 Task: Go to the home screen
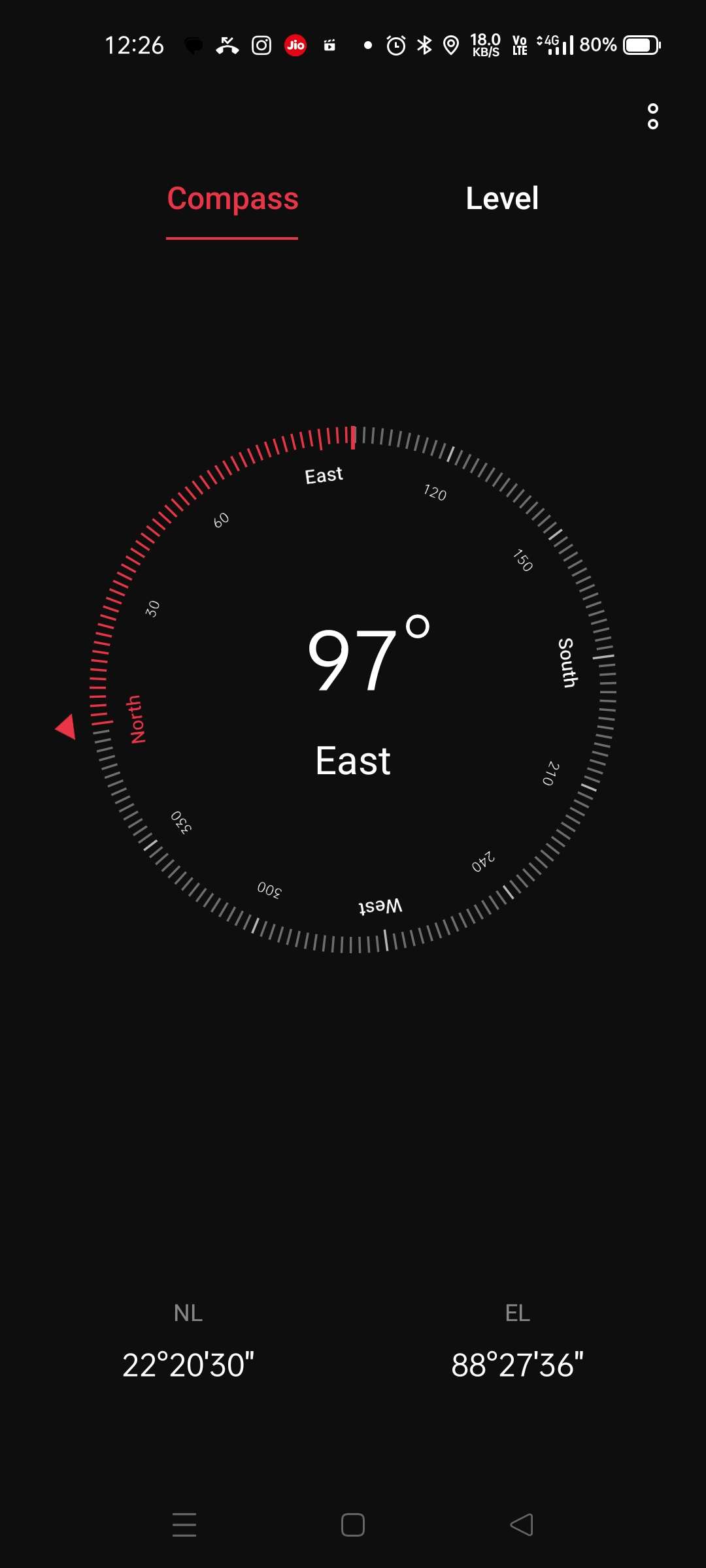coord(353,1525)
